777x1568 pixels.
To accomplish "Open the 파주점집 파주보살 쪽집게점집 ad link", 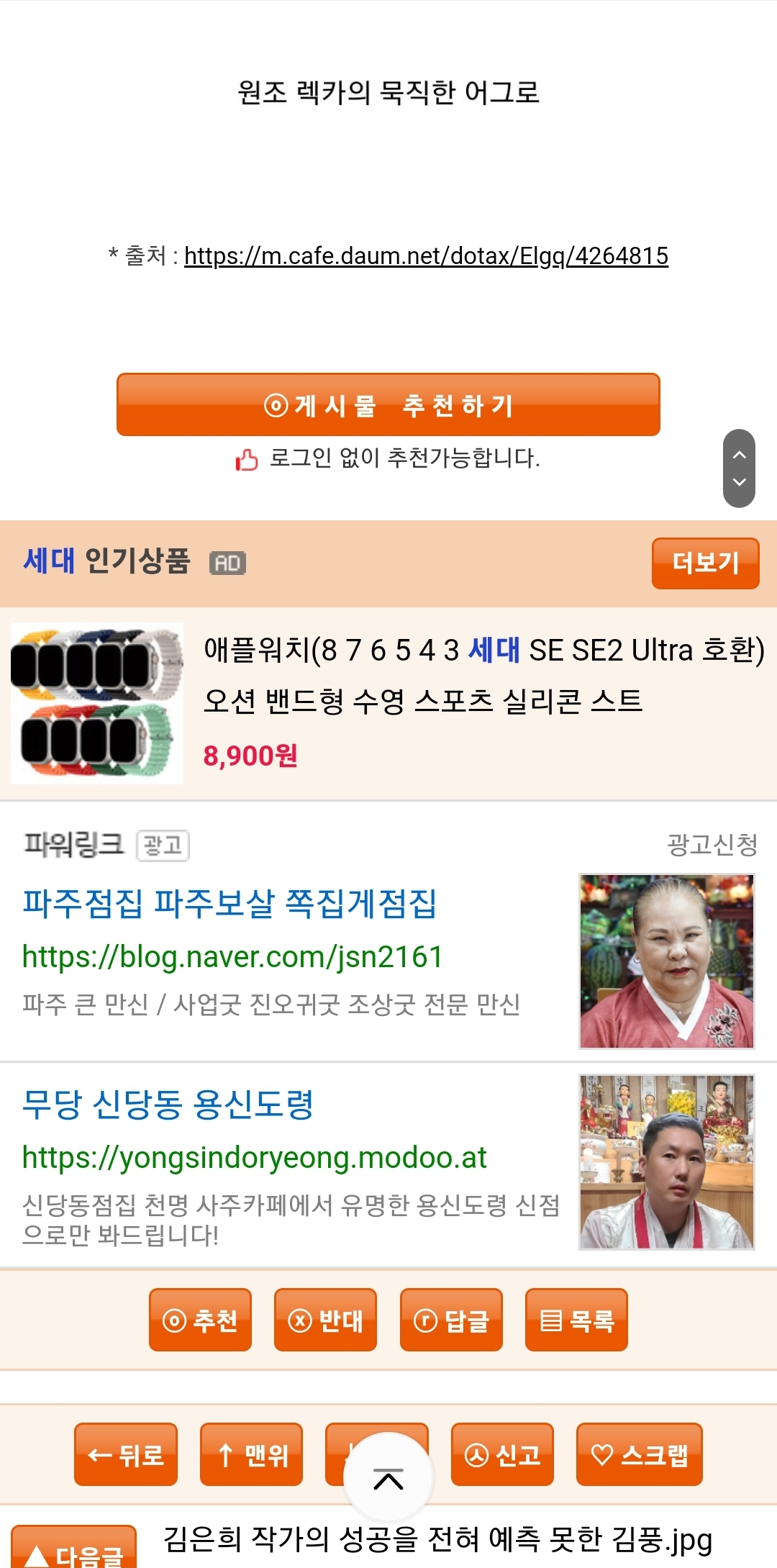I will tap(230, 904).
